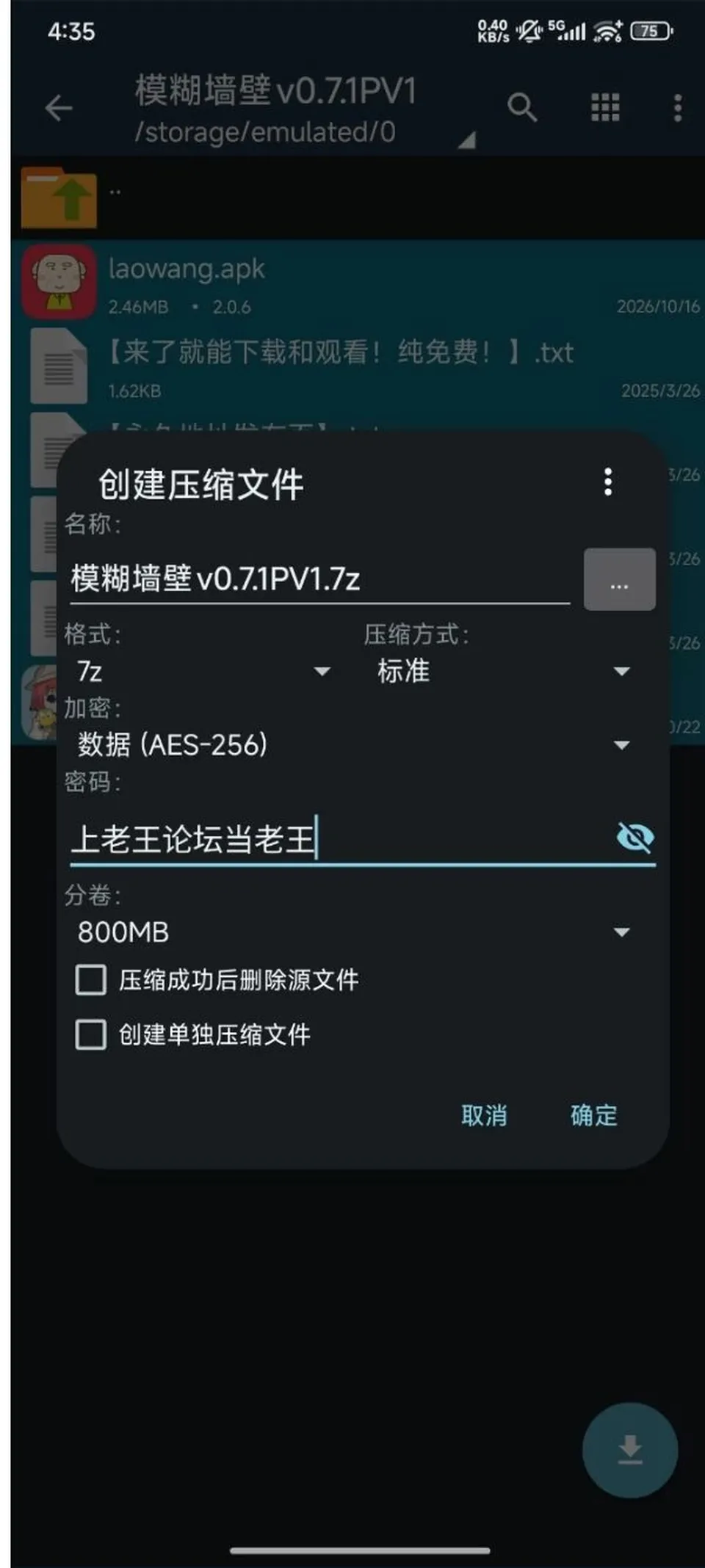Image resolution: width=705 pixels, height=1568 pixels.
Task: Open the dialog's three-dot overflow menu
Action: tap(607, 482)
